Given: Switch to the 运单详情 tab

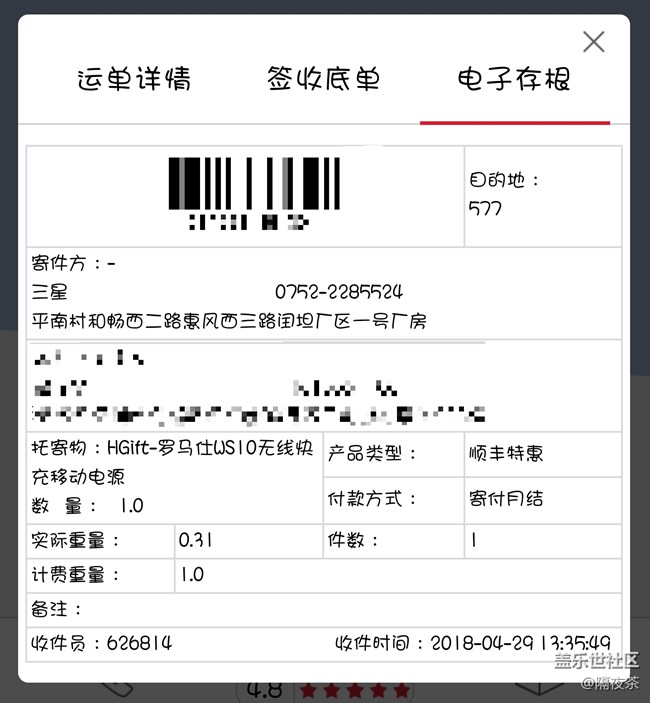Looking at the screenshot, I should click(x=134, y=80).
